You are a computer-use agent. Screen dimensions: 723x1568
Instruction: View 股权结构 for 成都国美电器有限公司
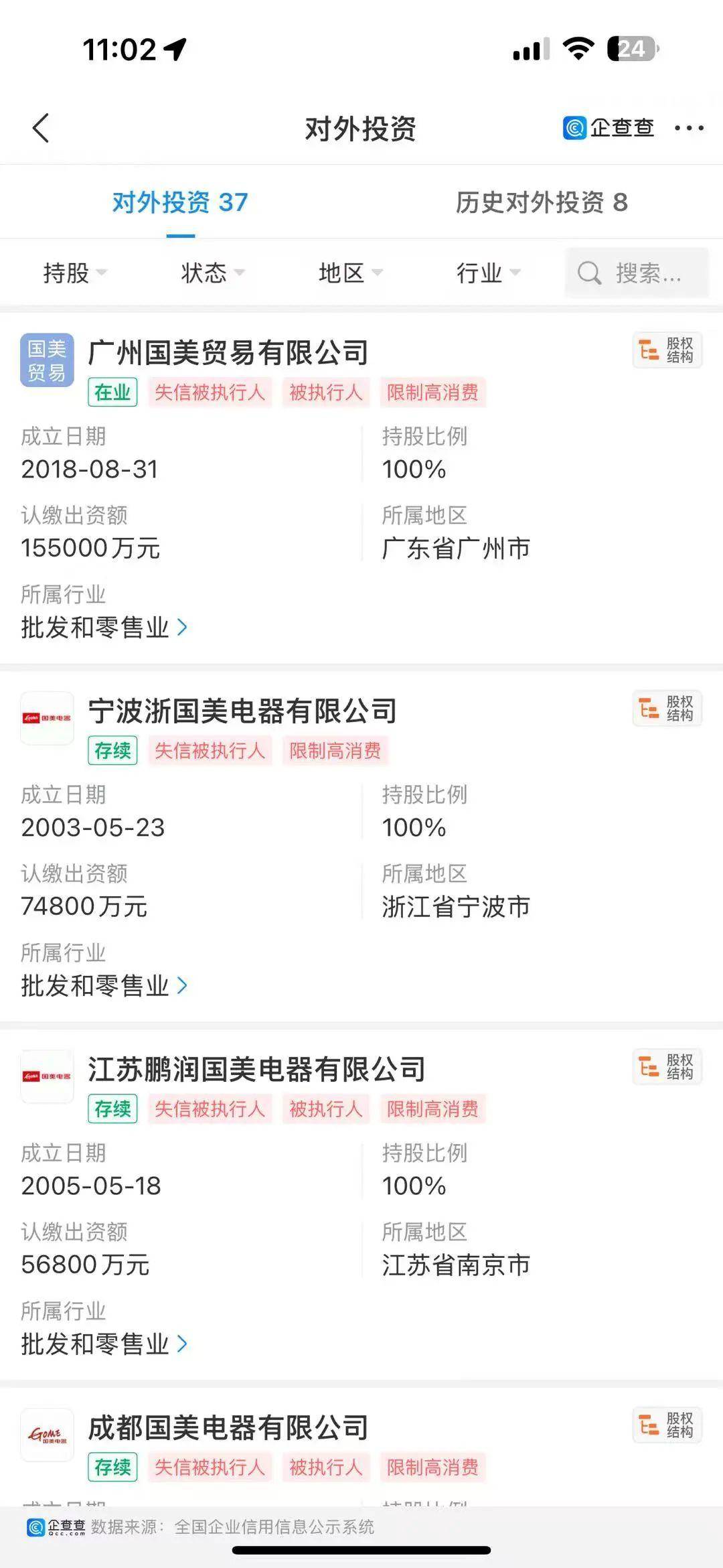pyautogui.click(x=667, y=1425)
